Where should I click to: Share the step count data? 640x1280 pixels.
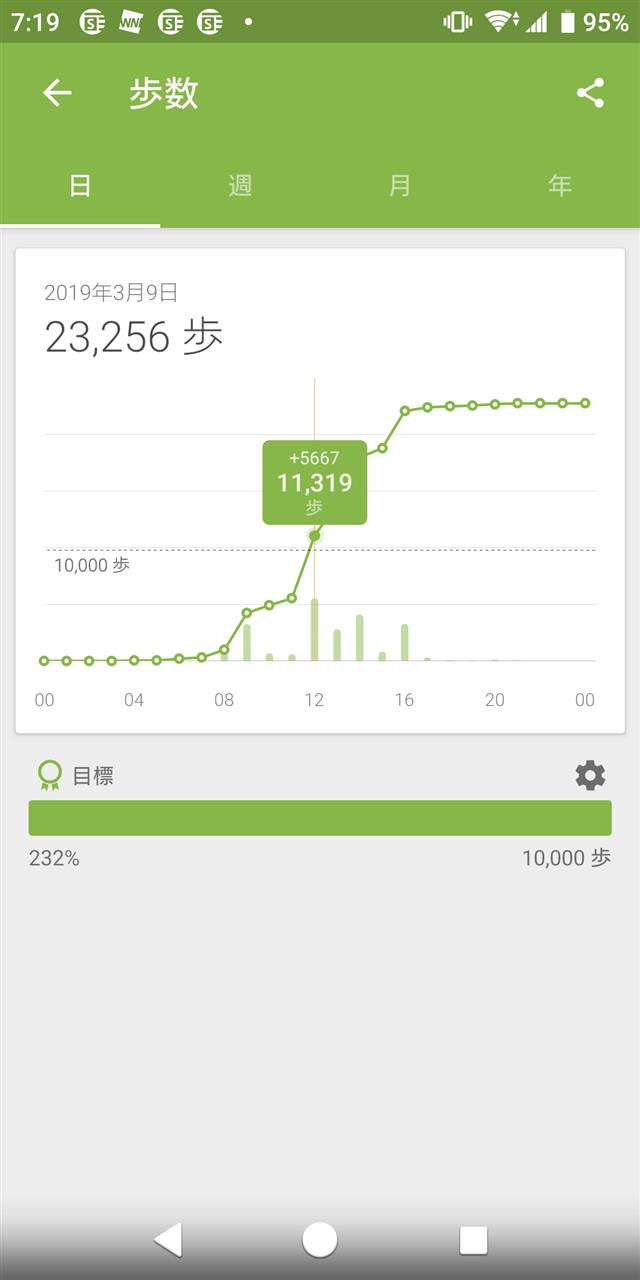click(591, 93)
